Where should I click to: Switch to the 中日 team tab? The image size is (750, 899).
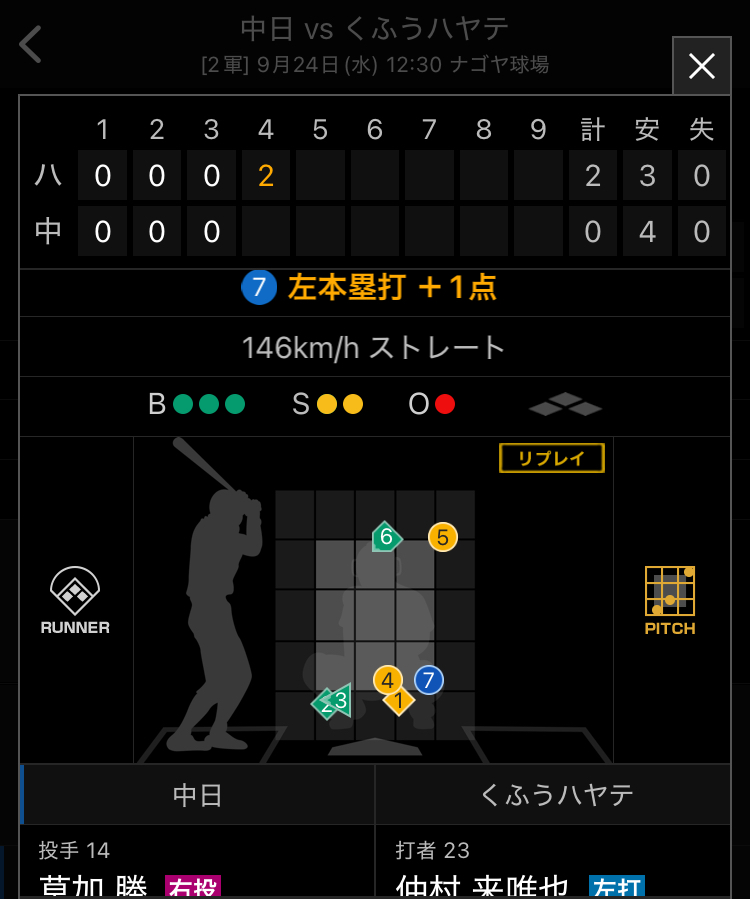point(197,795)
